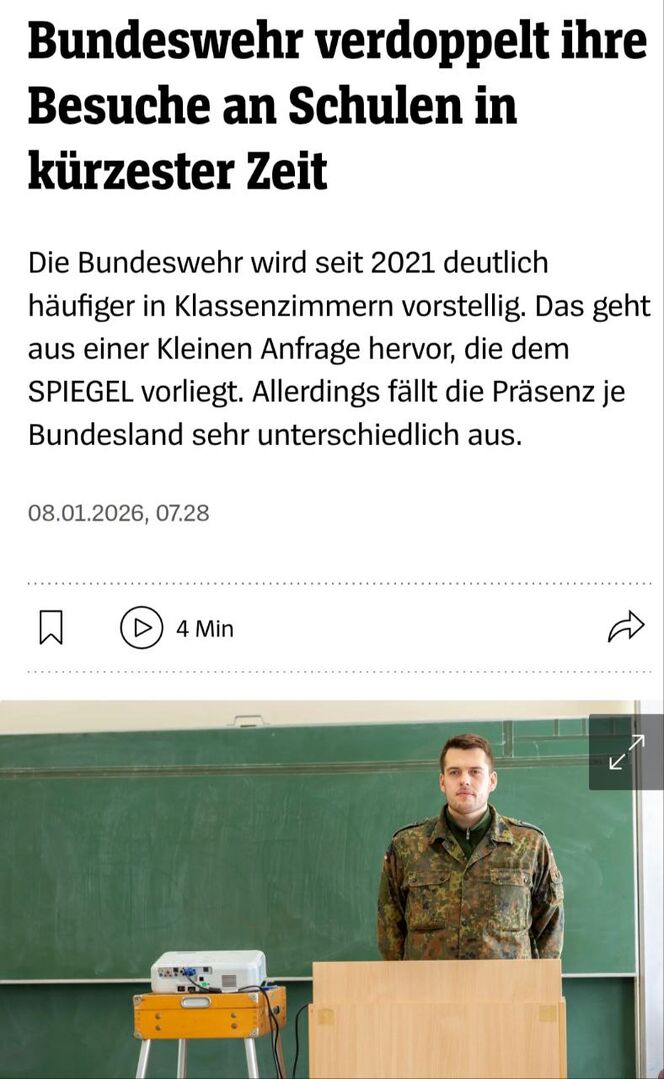Expand the article photo to fullscreen
This screenshot has height=1079, width=664.
pyautogui.click(x=626, y=752)
